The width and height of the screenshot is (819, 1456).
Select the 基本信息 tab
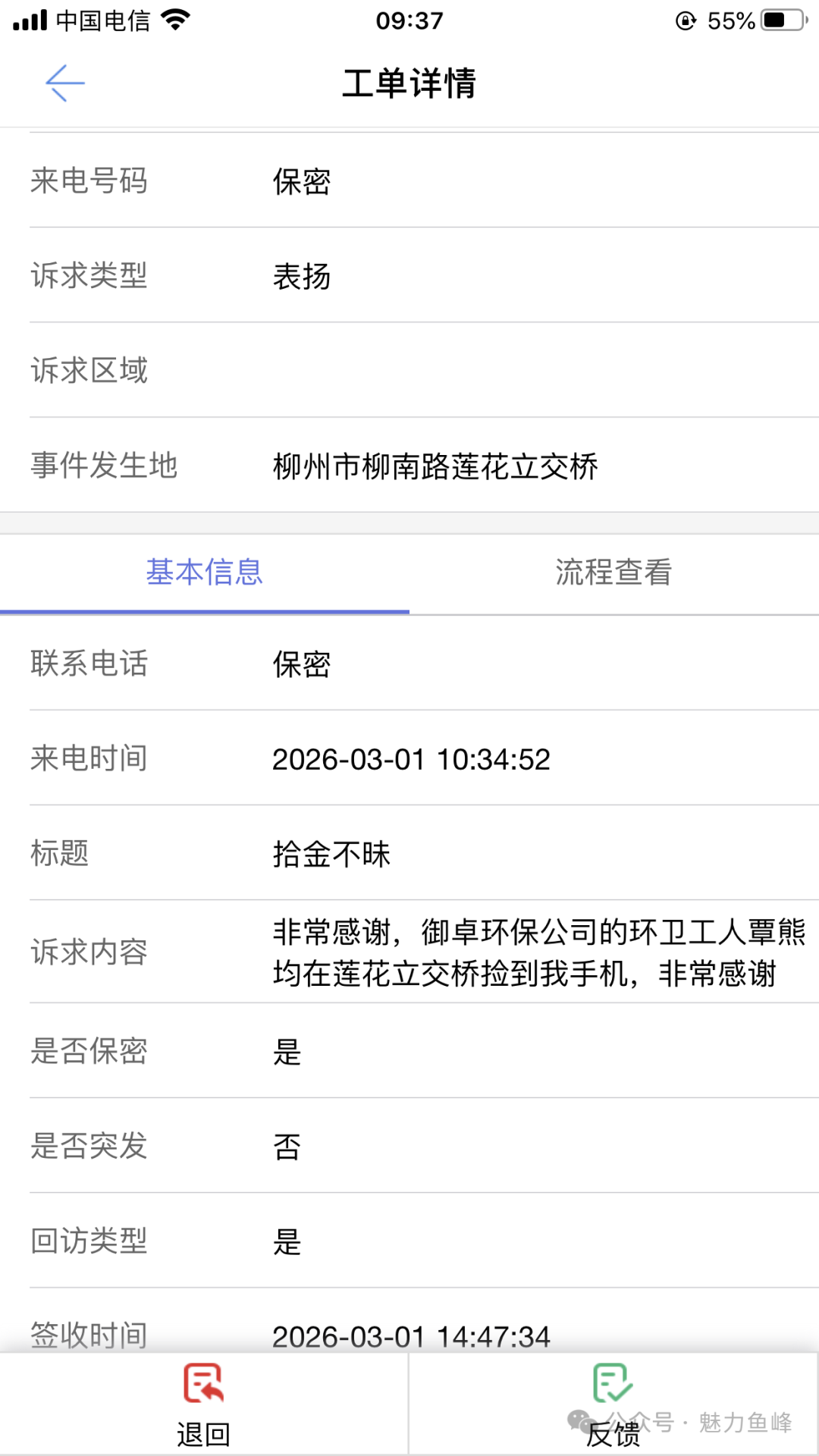click(x=205, y=573)
